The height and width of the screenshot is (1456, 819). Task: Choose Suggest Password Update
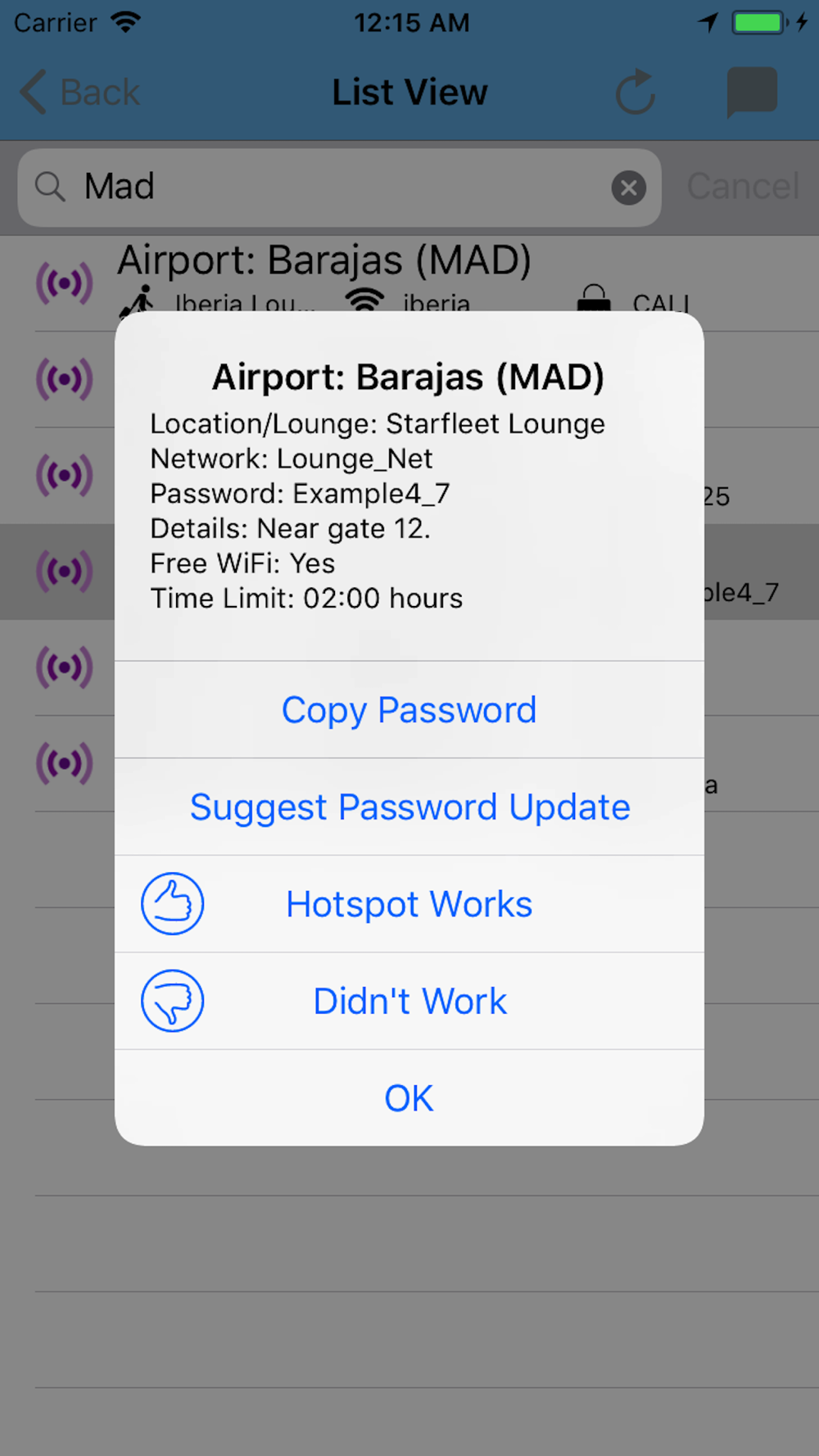click(409, 807)
